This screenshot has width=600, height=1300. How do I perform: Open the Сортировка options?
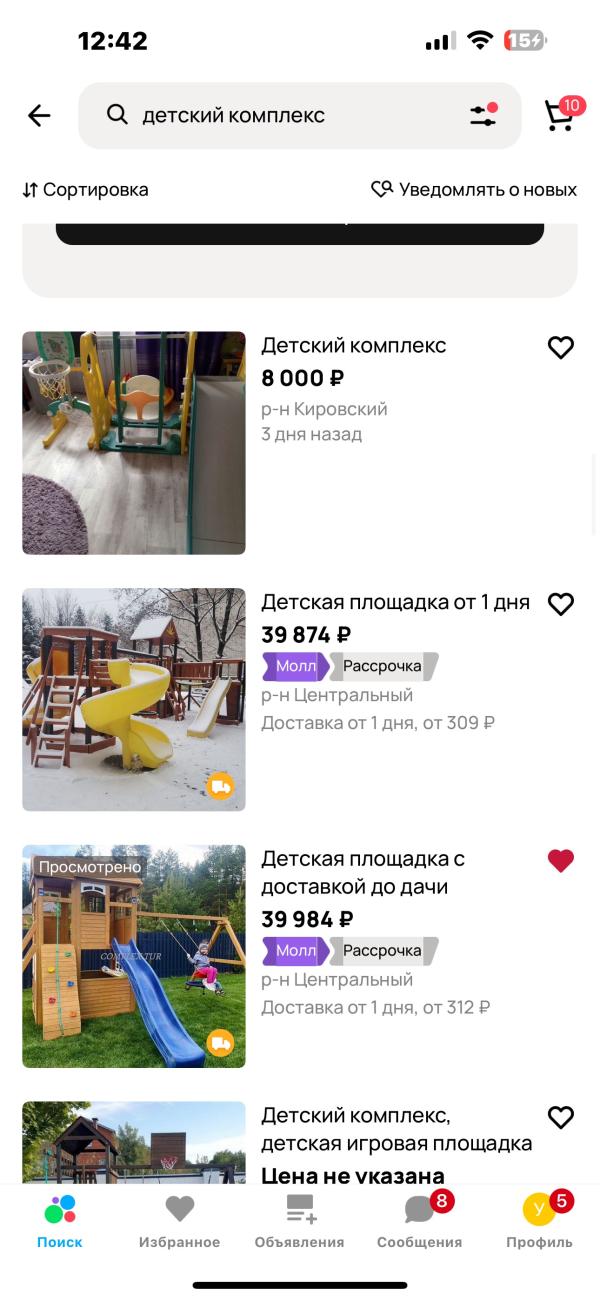coord(86,190)
